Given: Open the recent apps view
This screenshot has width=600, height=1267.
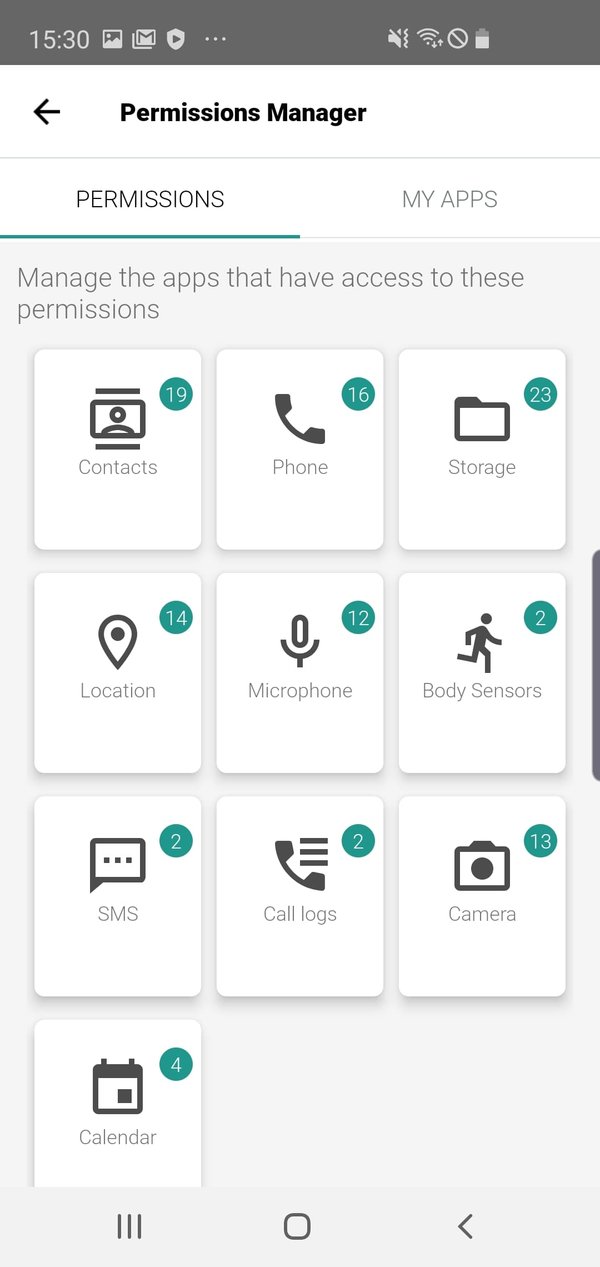Looking at the screenshot, I should pyautogui.click(x=129, y=1226).
